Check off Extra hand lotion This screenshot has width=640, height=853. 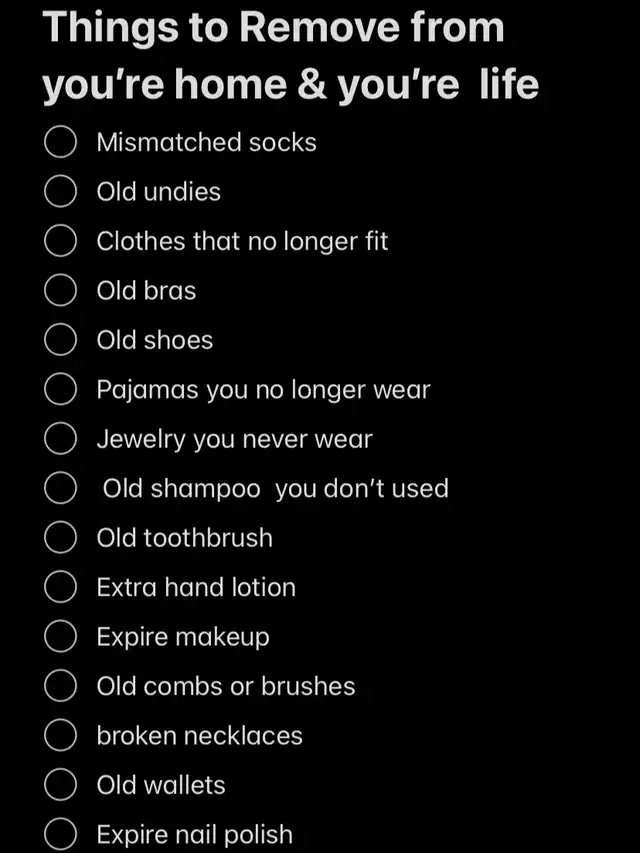pos(61,587)
